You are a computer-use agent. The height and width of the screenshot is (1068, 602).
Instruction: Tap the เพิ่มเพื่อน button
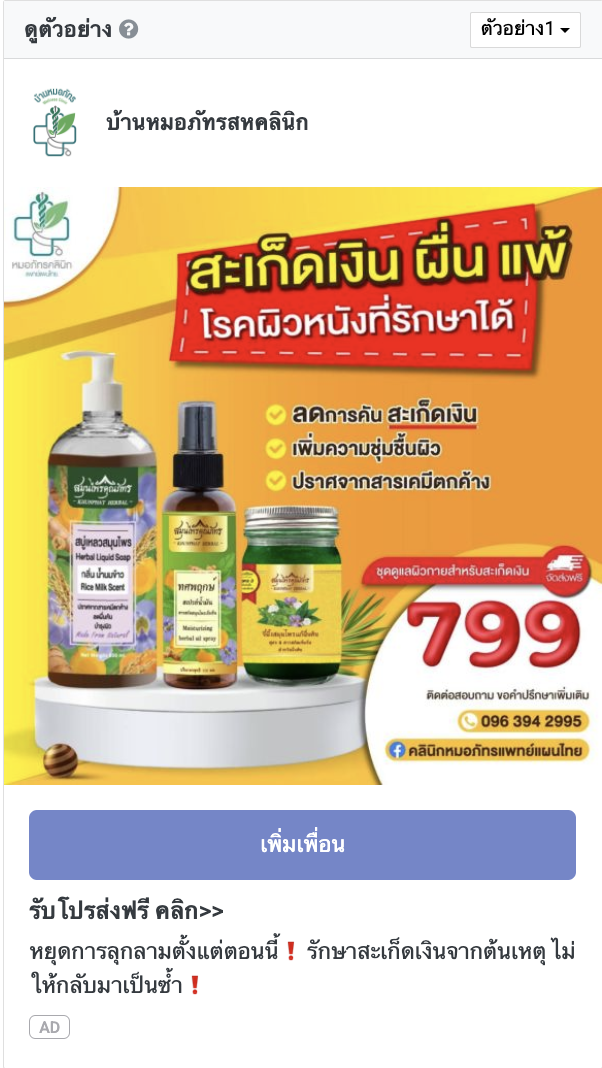(302, 845)
